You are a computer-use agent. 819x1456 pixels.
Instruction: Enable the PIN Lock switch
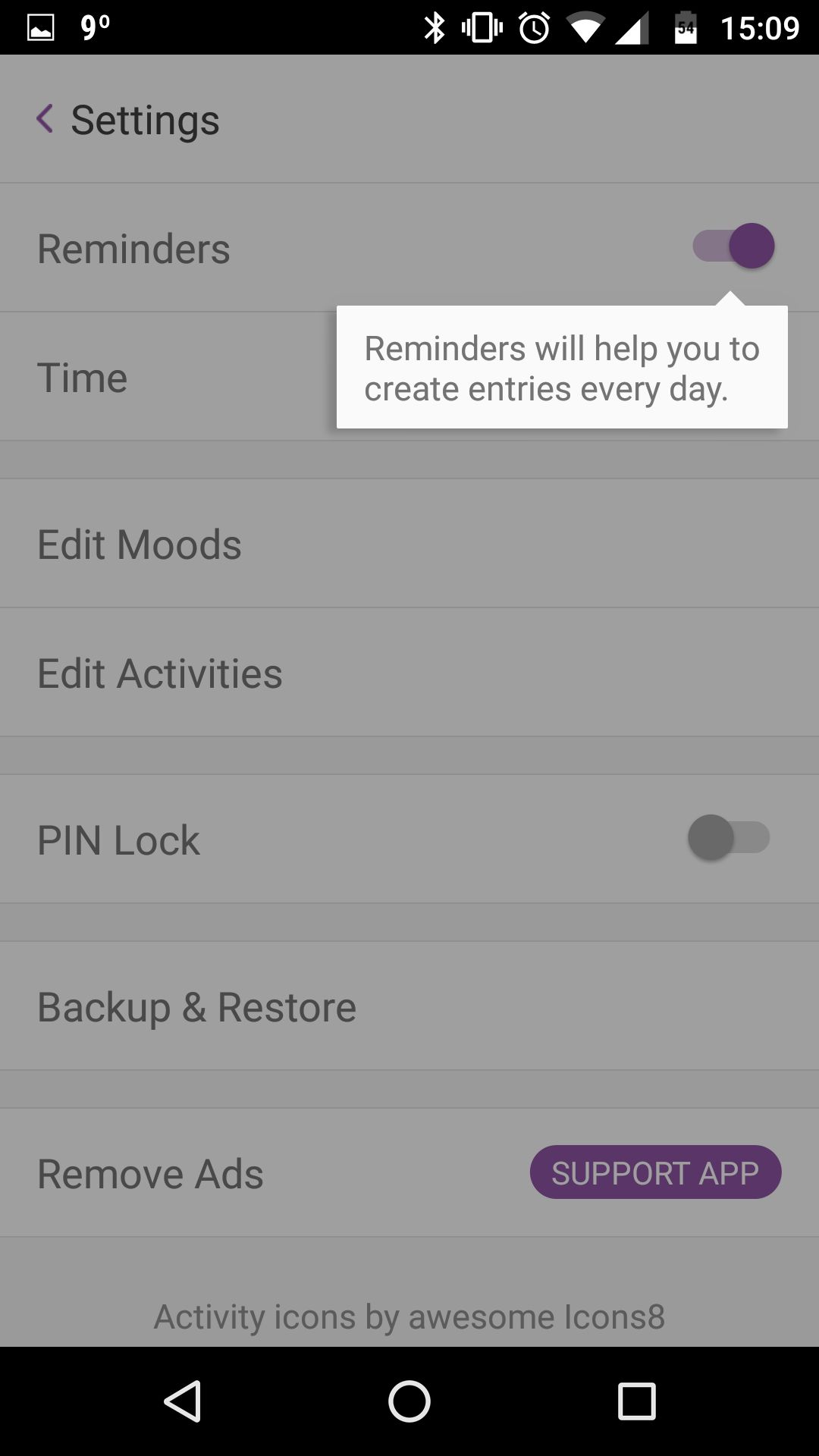click(x=729, y=837)
